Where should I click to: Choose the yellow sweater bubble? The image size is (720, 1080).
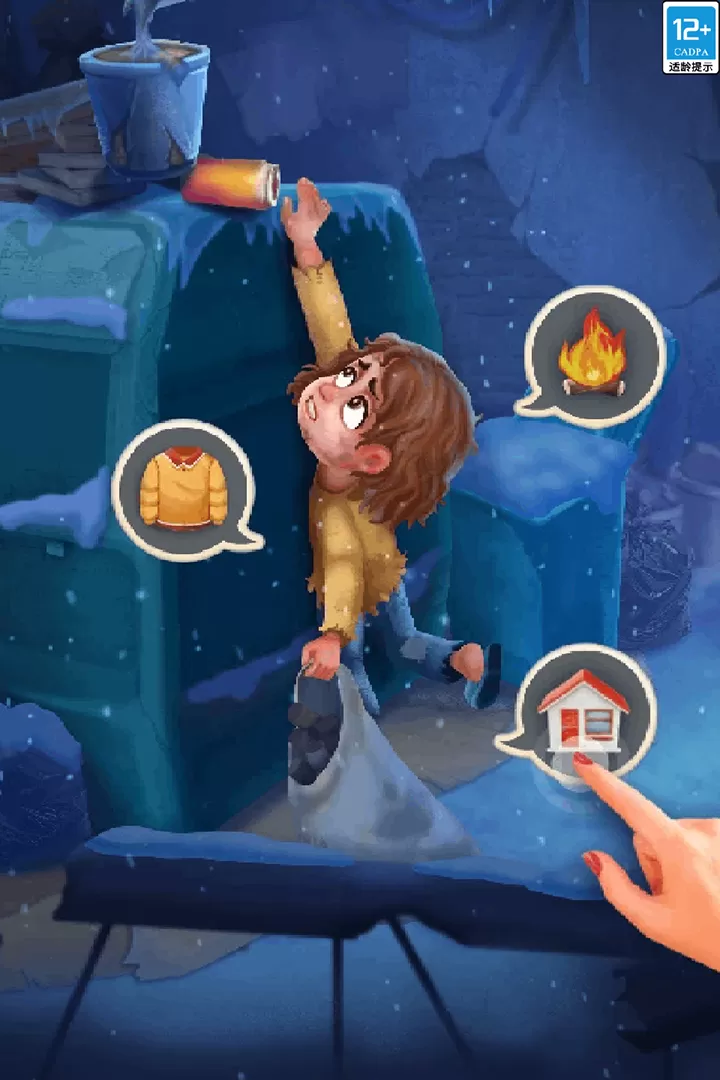pyautogui.click(x=183, y=488)
